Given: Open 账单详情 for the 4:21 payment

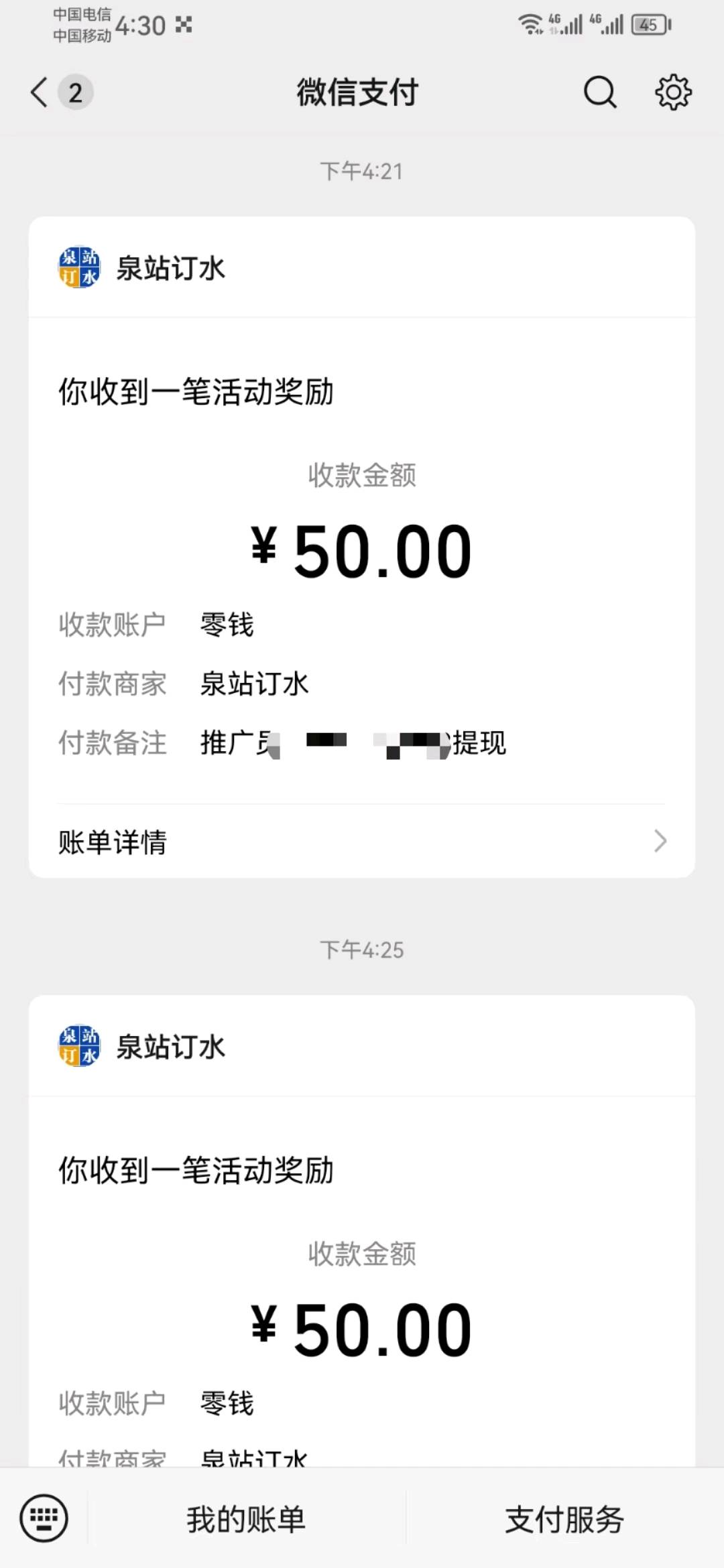Looking at the screenshot, I should (x=362, y=842).
